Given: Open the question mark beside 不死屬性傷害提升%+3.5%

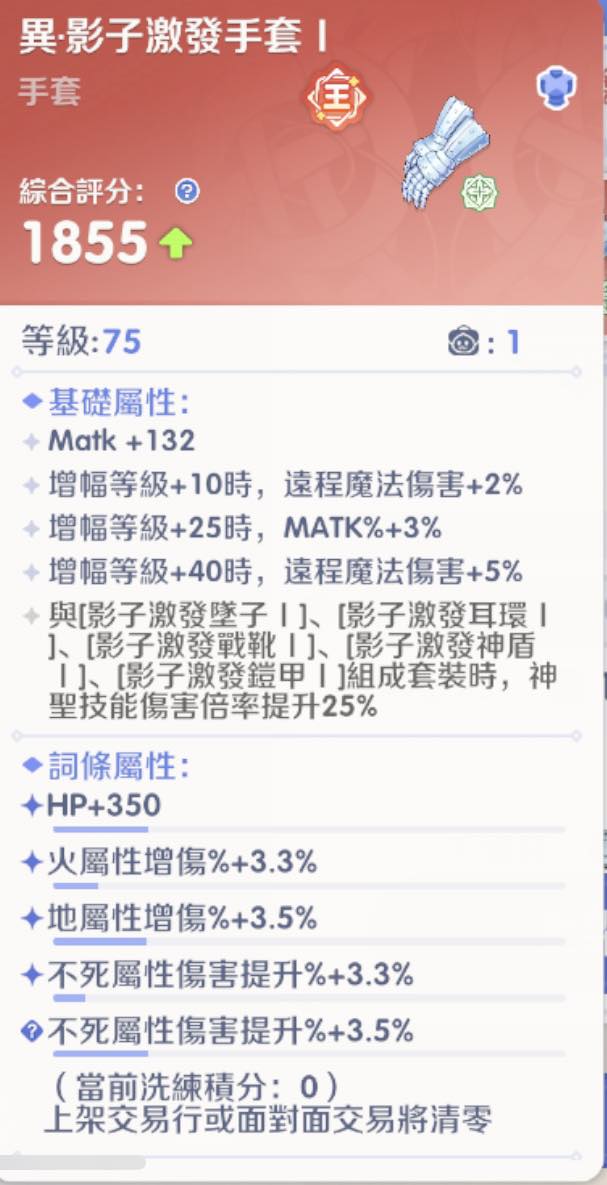Looking at the screenshot, I should point(32,1030).
